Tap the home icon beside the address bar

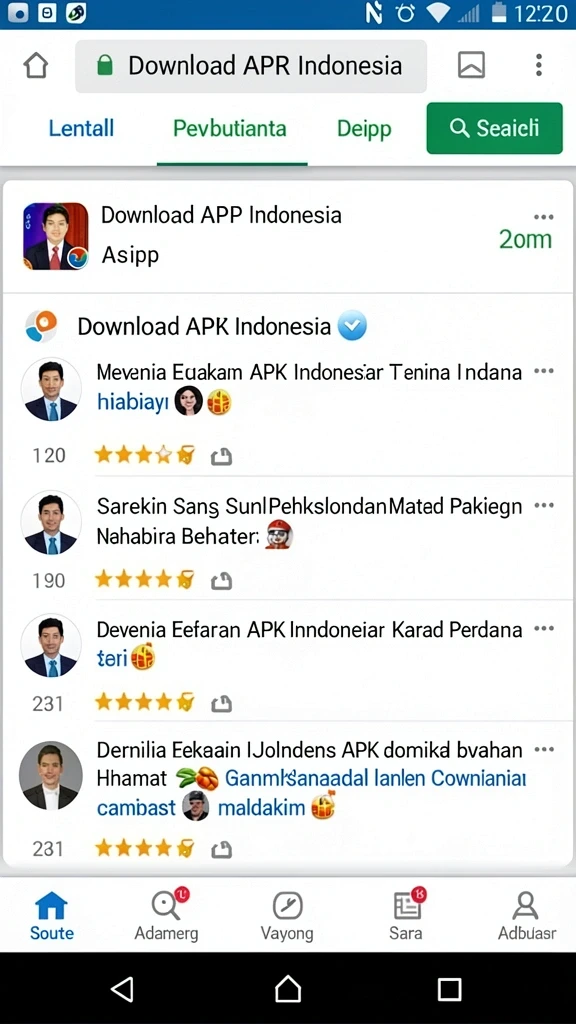tap(36, 65)
